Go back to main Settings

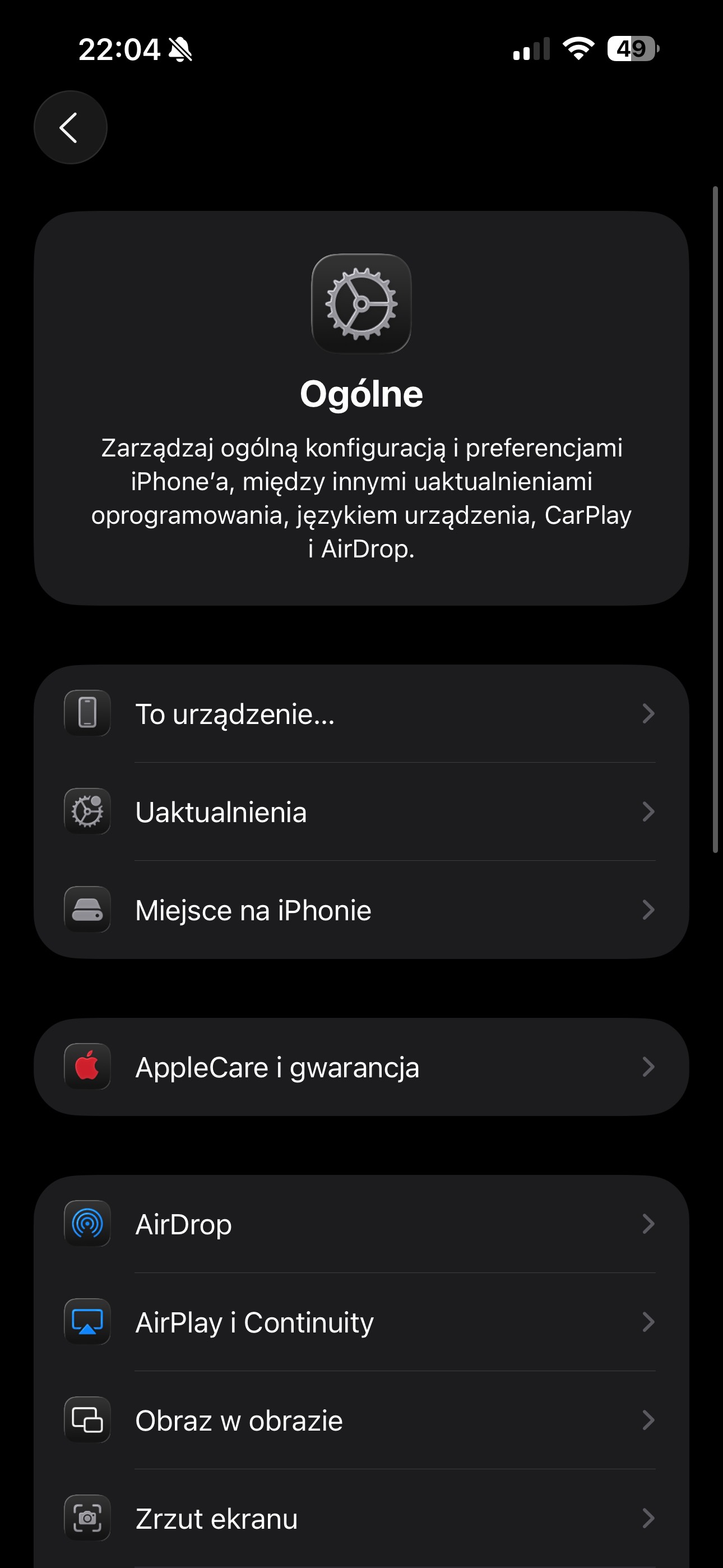tap(70, 127)
